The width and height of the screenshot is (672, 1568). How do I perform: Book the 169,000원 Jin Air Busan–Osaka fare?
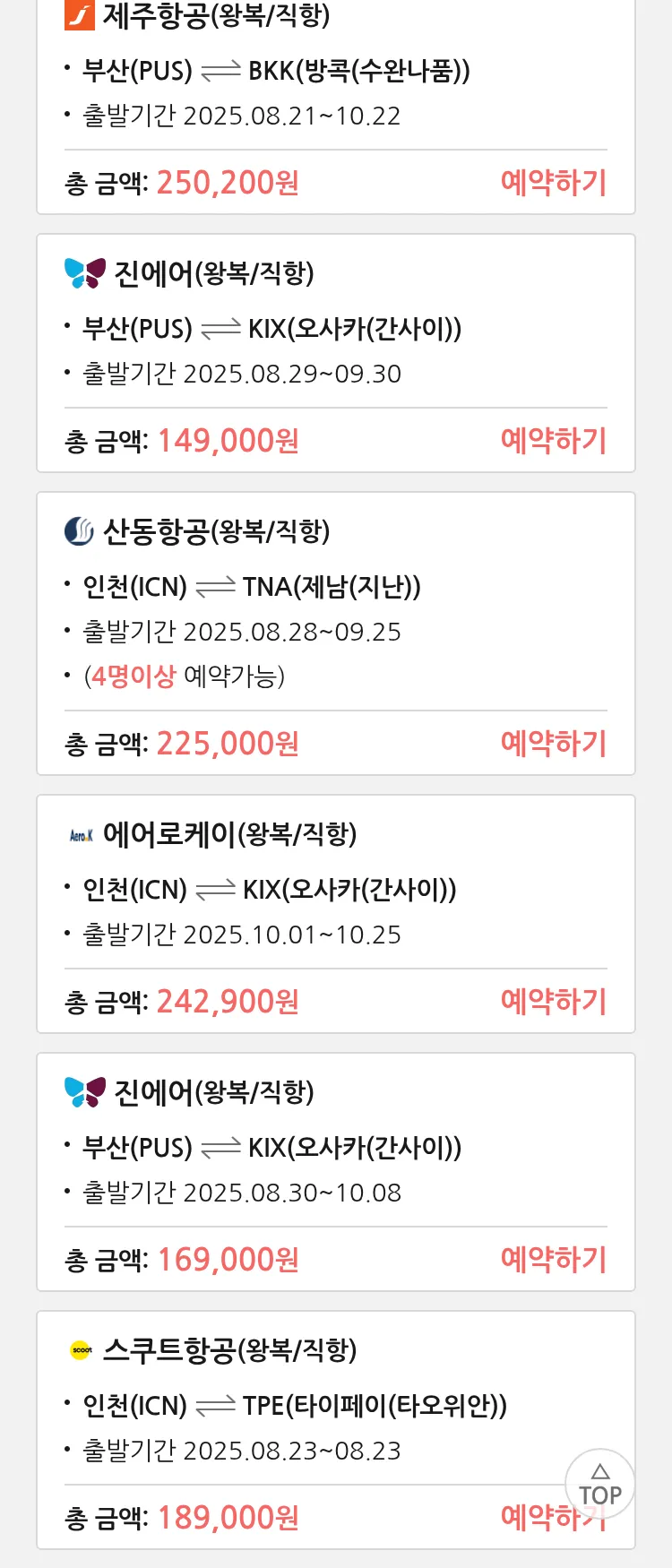pyautogui.click(x=553, y=1260)
